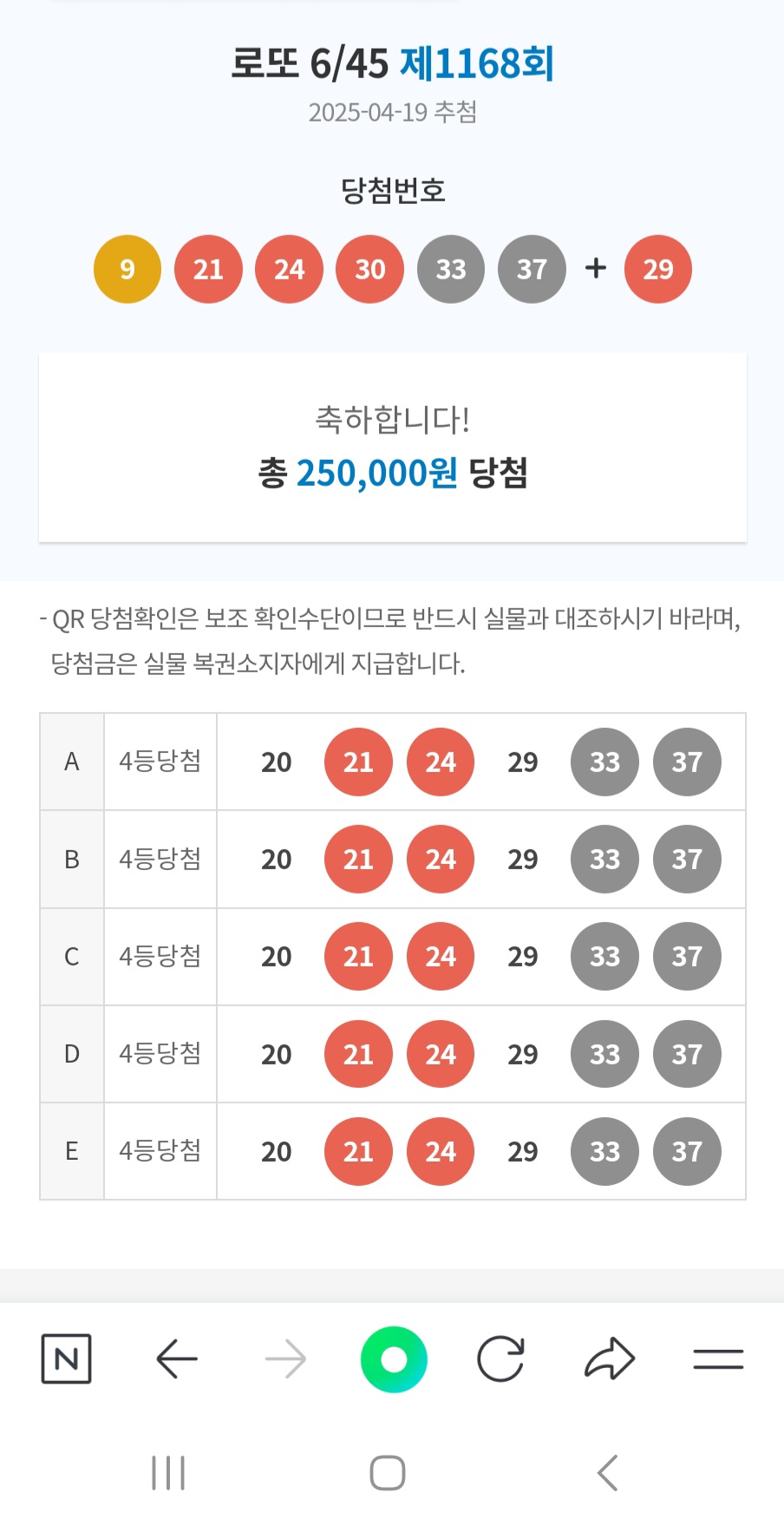Go to the system home screen
Image resolution: width=784 pixels, height=1525 pixels.
(388, 1472)
